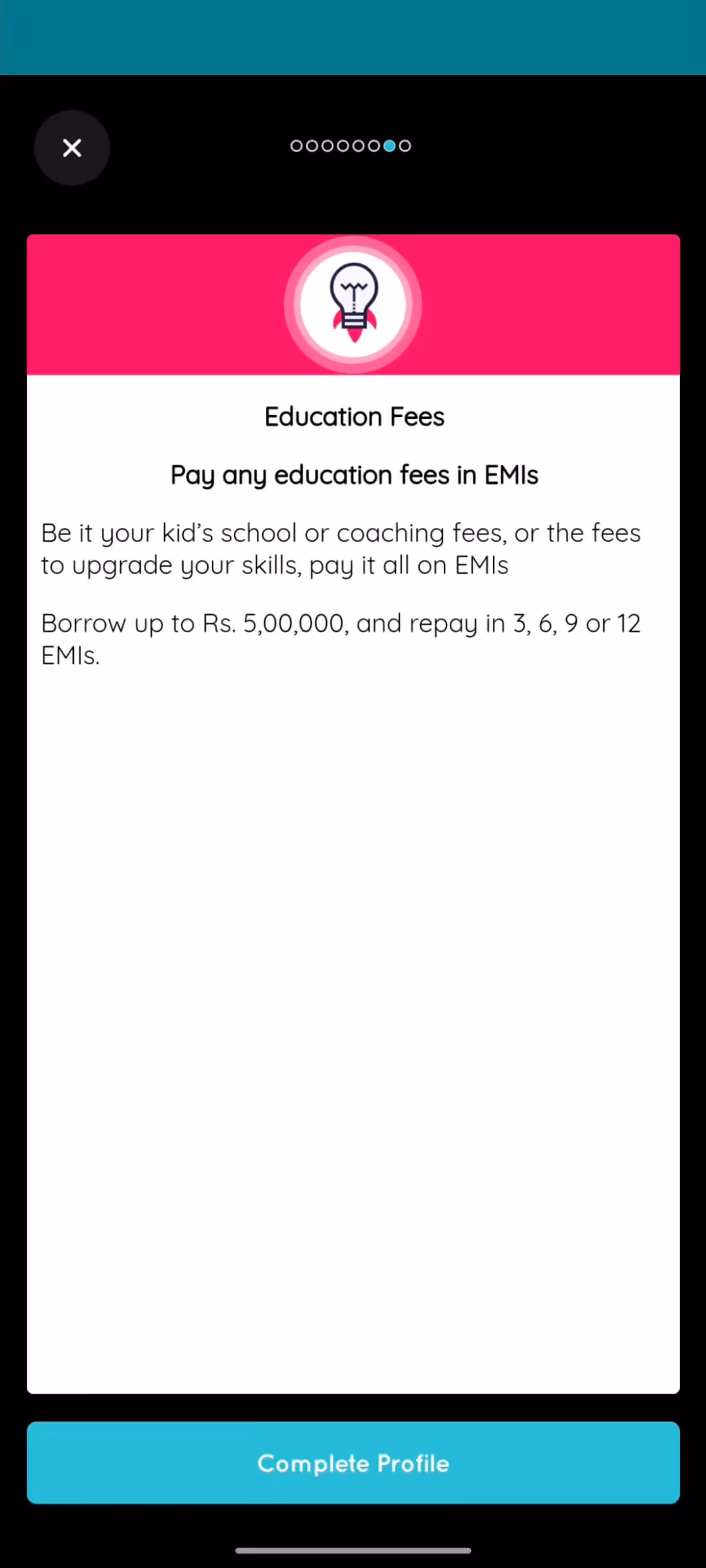Tap the Complete Profile button
Image resolution: width=706 pixels, height=1568 pixels.
click(x=353, y=1463)
